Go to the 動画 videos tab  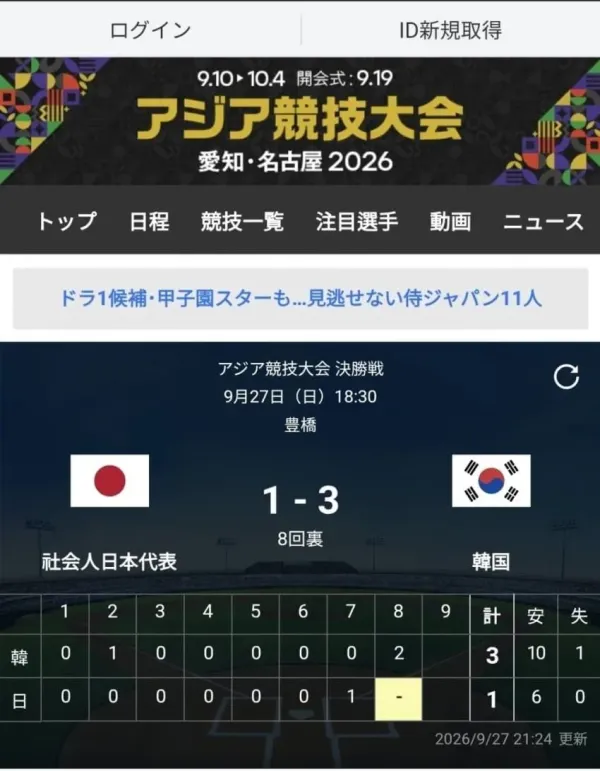(x=450, y=221)
